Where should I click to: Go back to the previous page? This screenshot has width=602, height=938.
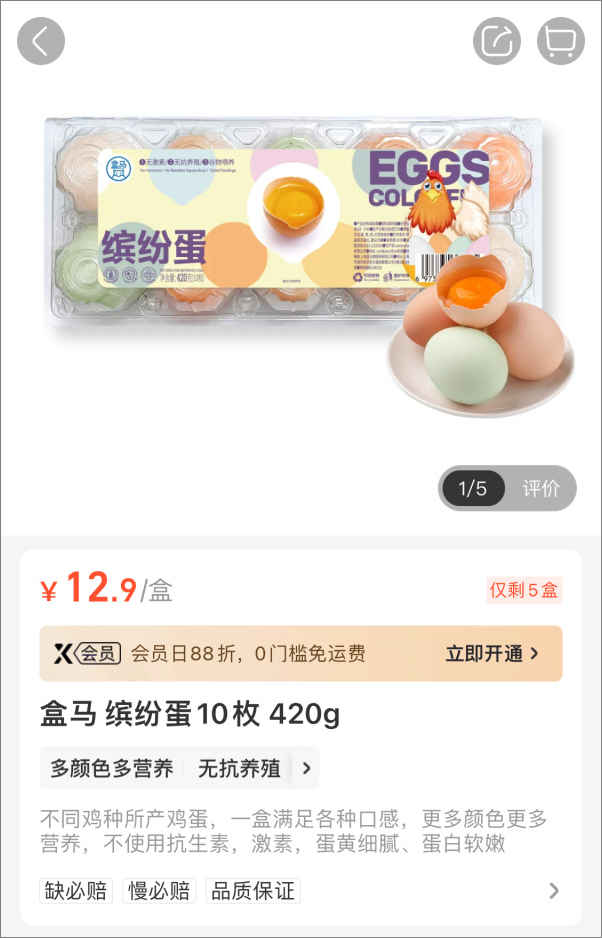pos(41,41)
